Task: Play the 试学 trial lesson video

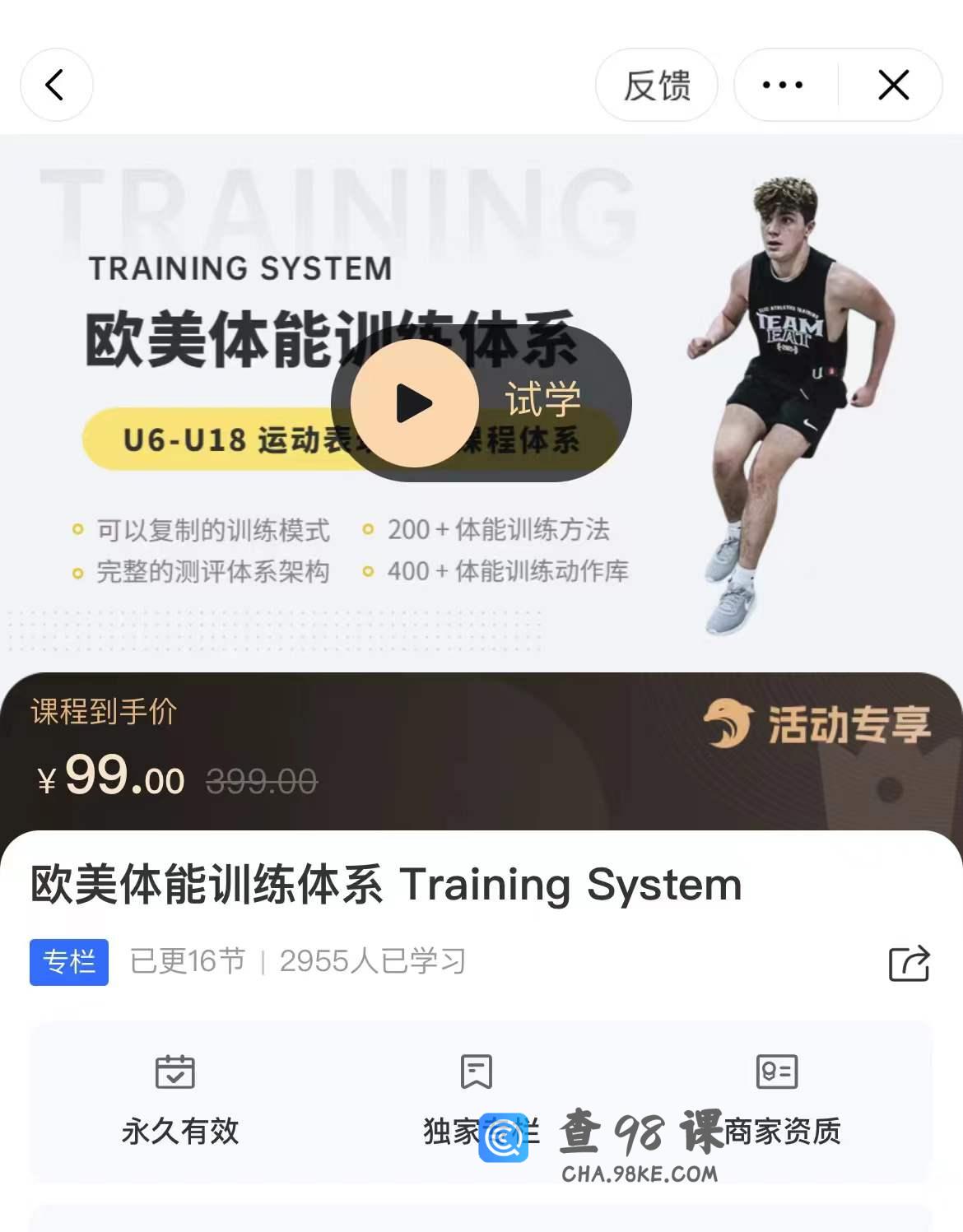Action: click(415, 403)
